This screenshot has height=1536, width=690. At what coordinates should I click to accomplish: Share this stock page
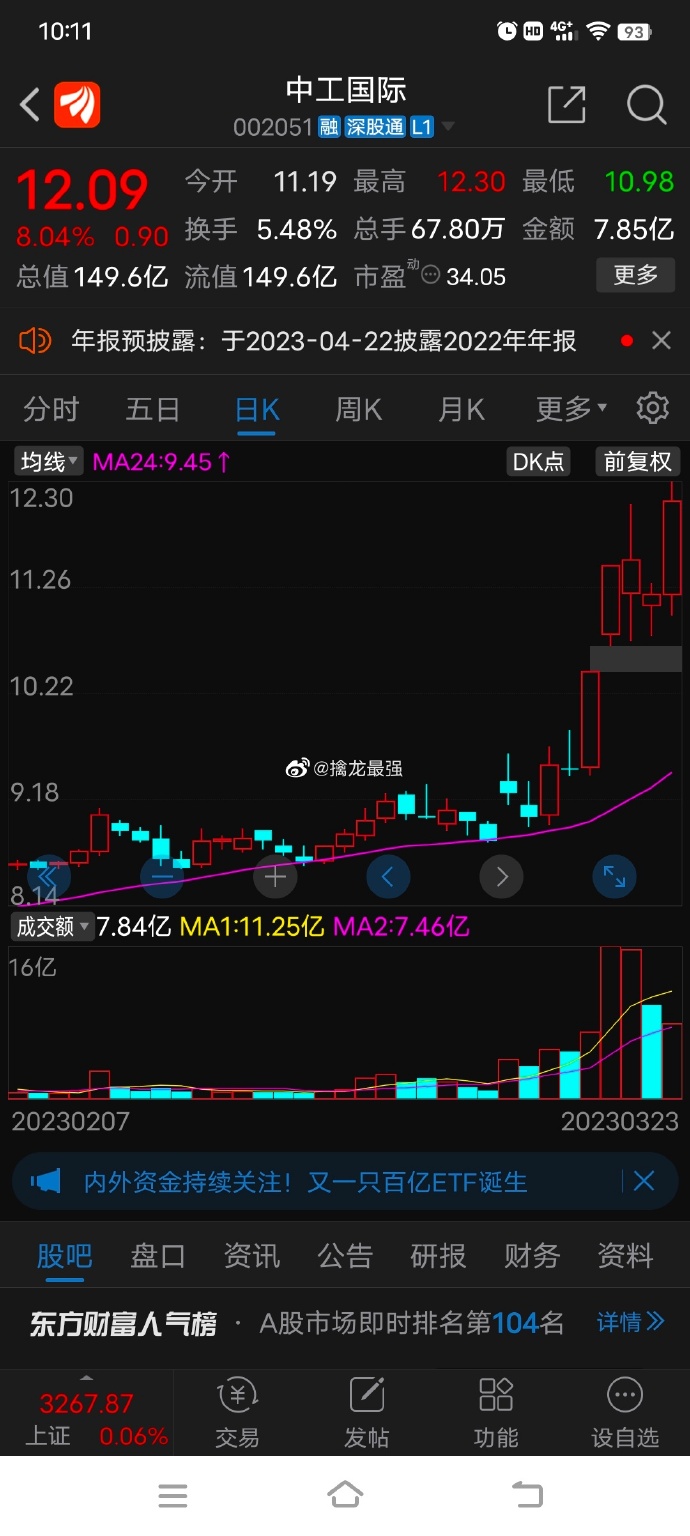566,104
